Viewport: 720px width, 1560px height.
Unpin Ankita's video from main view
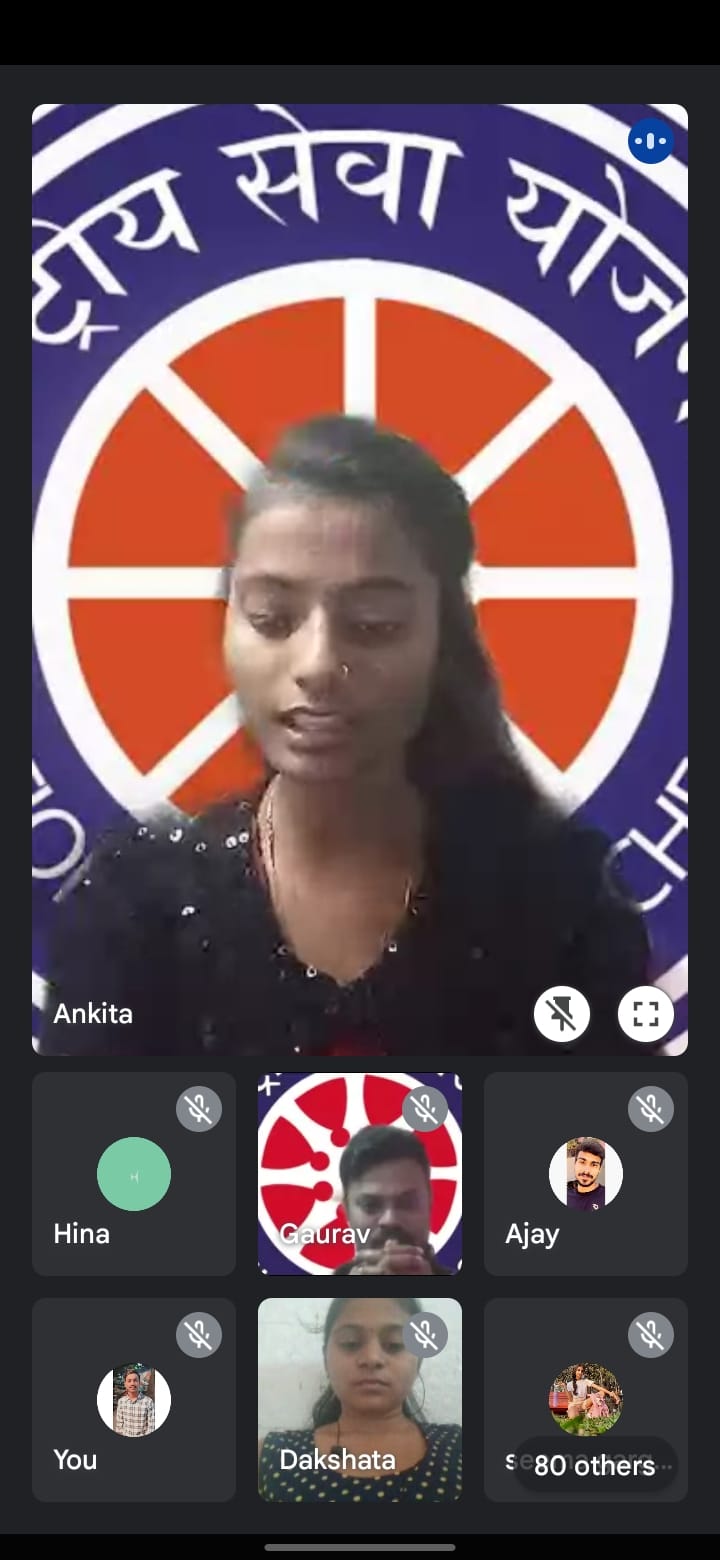(561, 1015)
